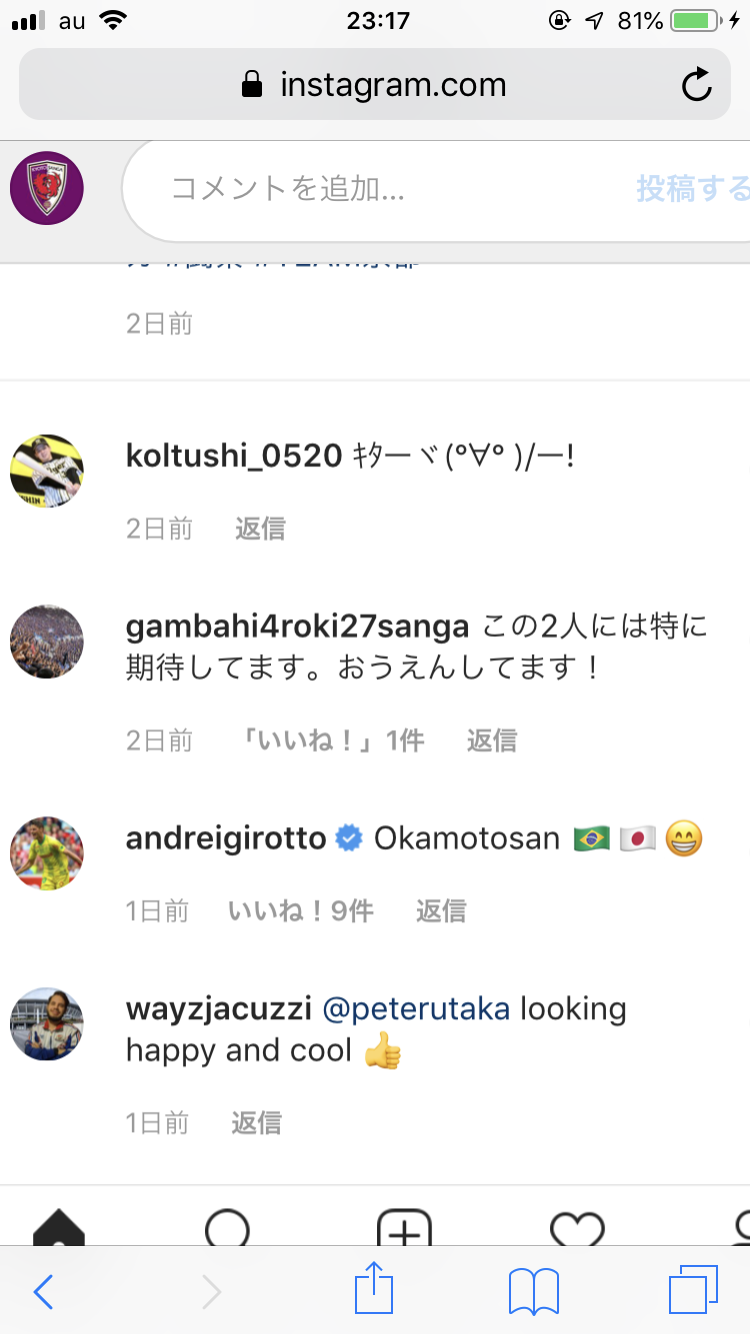
Task: Tap the 投稿する post button
Action: [693, 189]
